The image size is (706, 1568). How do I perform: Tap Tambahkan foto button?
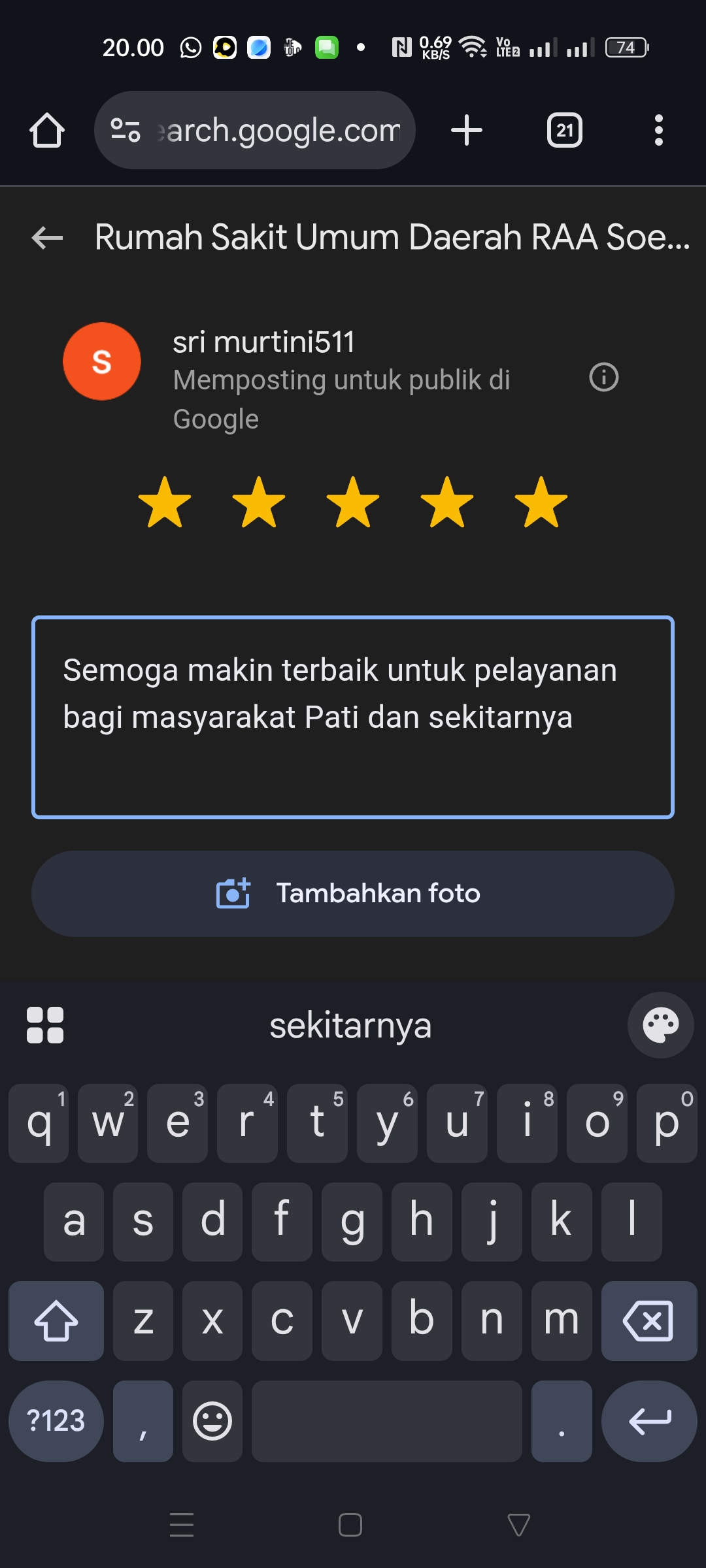pyautogui.click(x=353, y=893)
